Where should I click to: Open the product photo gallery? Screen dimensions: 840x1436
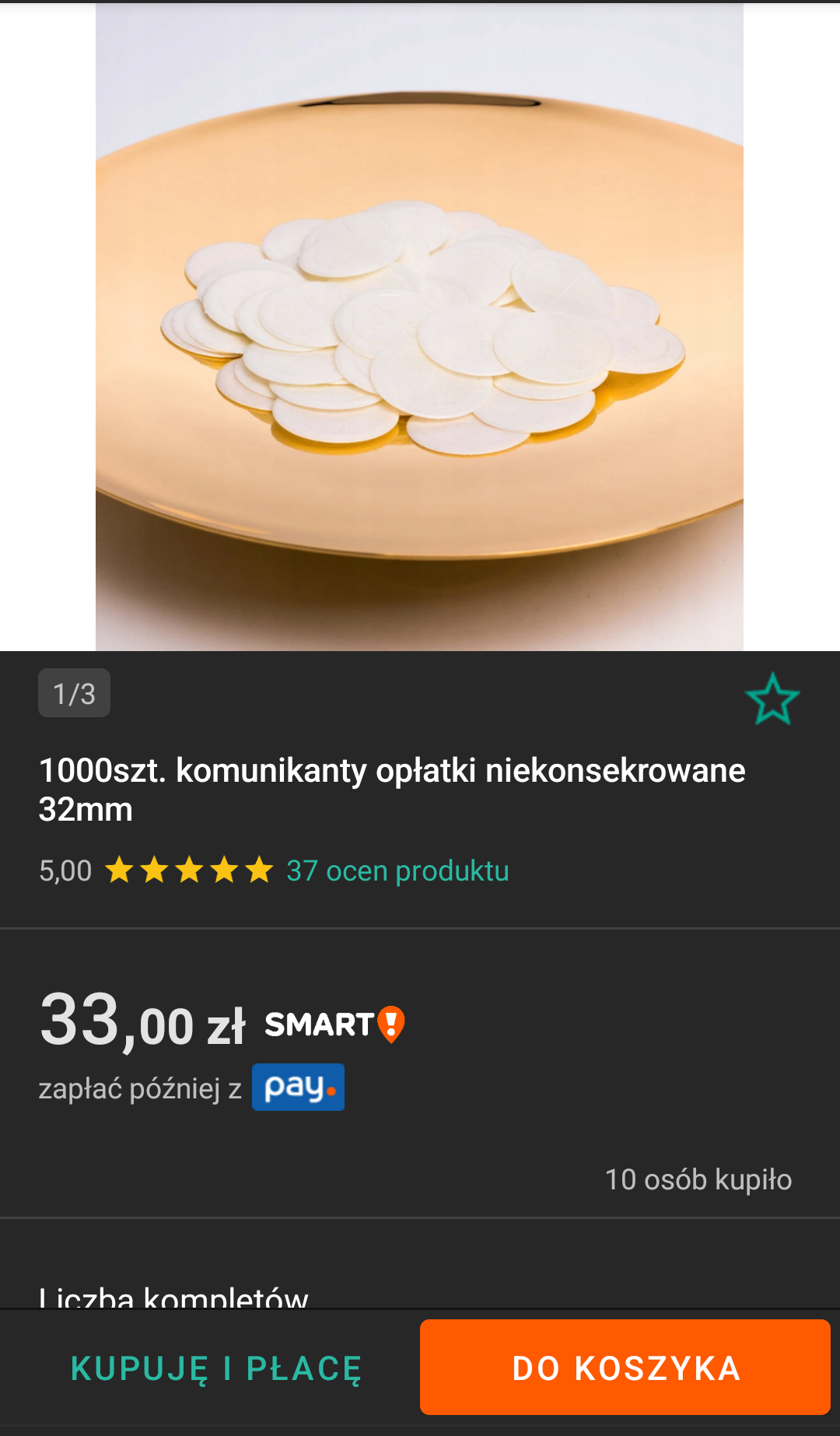coord(419,327)
